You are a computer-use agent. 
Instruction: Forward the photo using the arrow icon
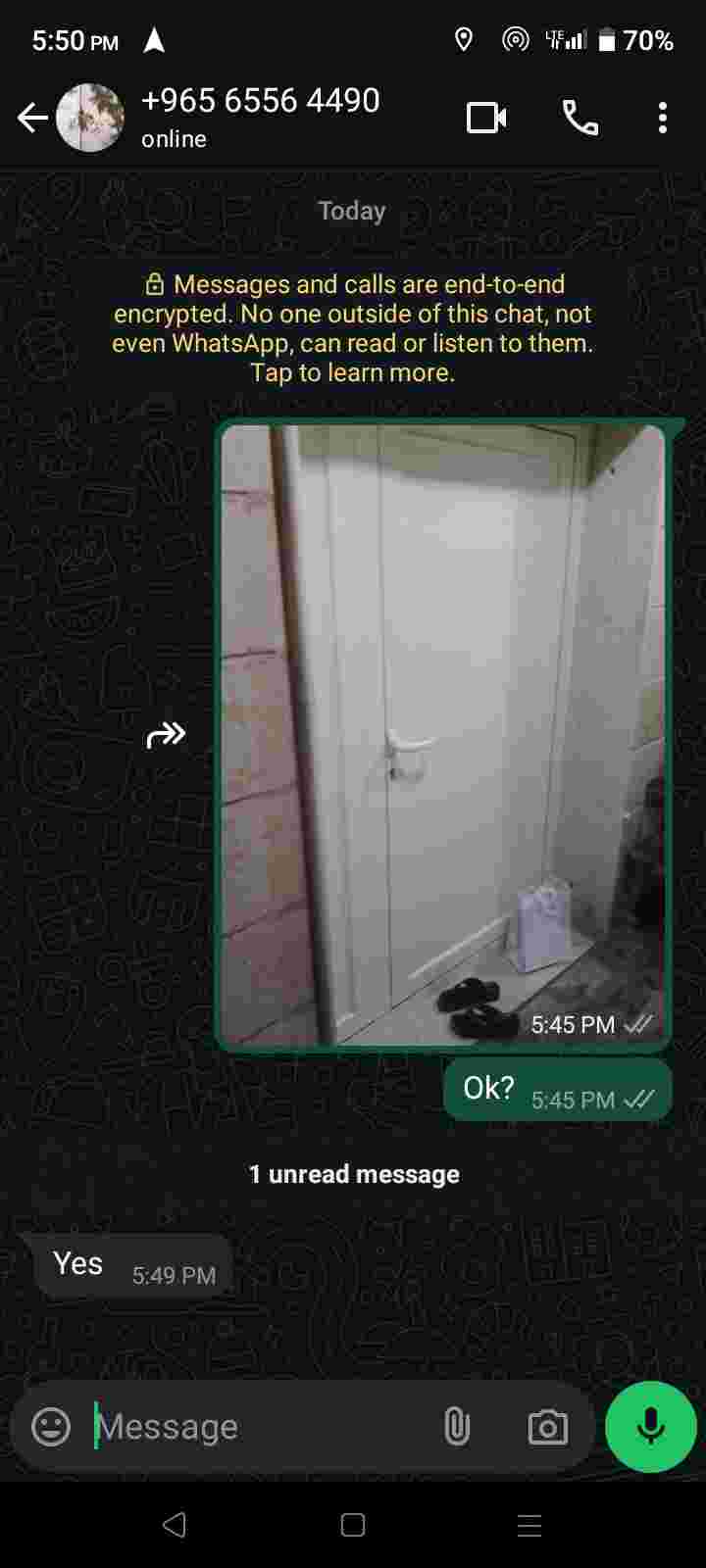click(x=166, y=735)
